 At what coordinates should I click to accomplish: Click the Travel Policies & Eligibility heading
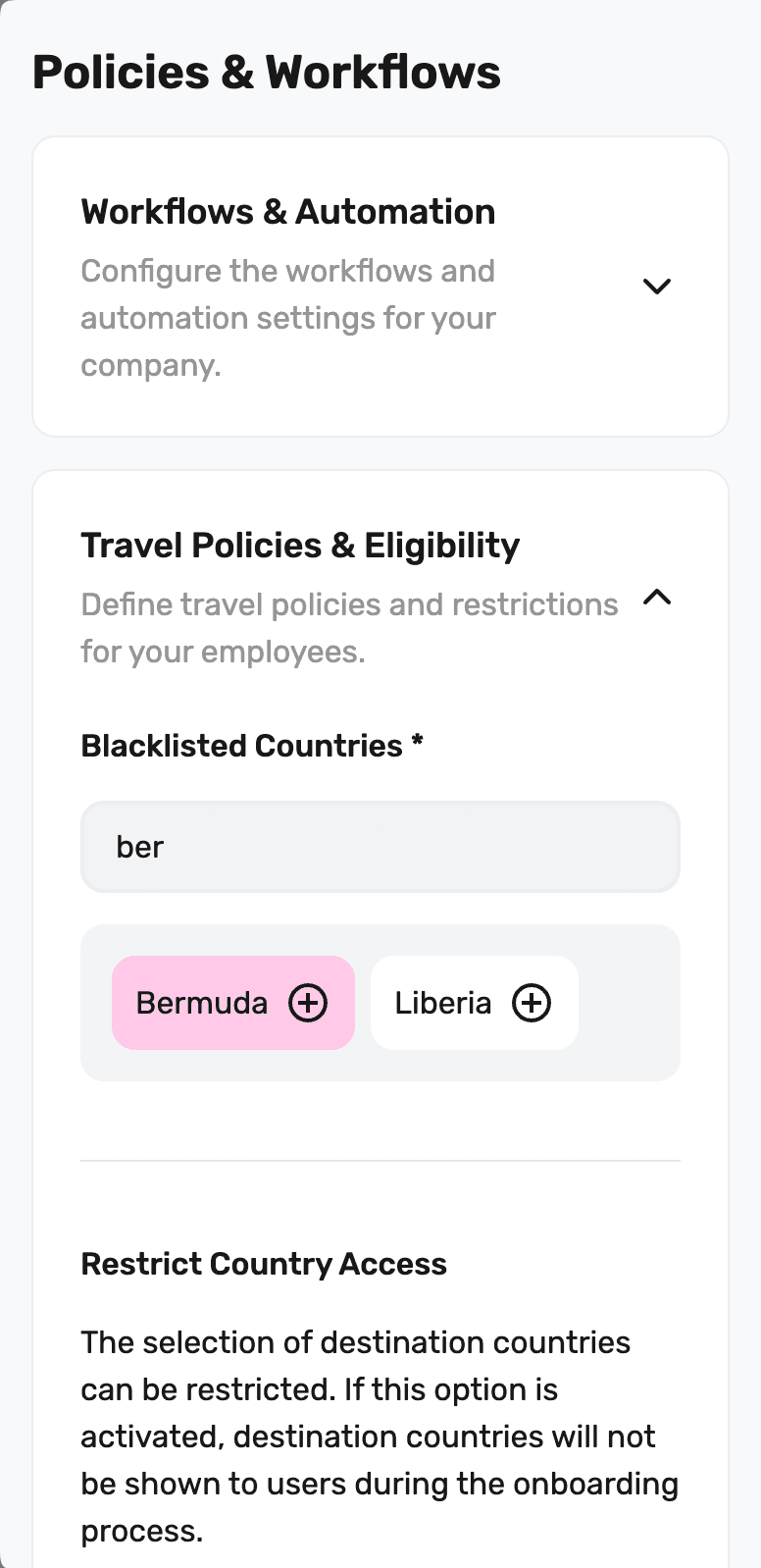coord(300,546)
